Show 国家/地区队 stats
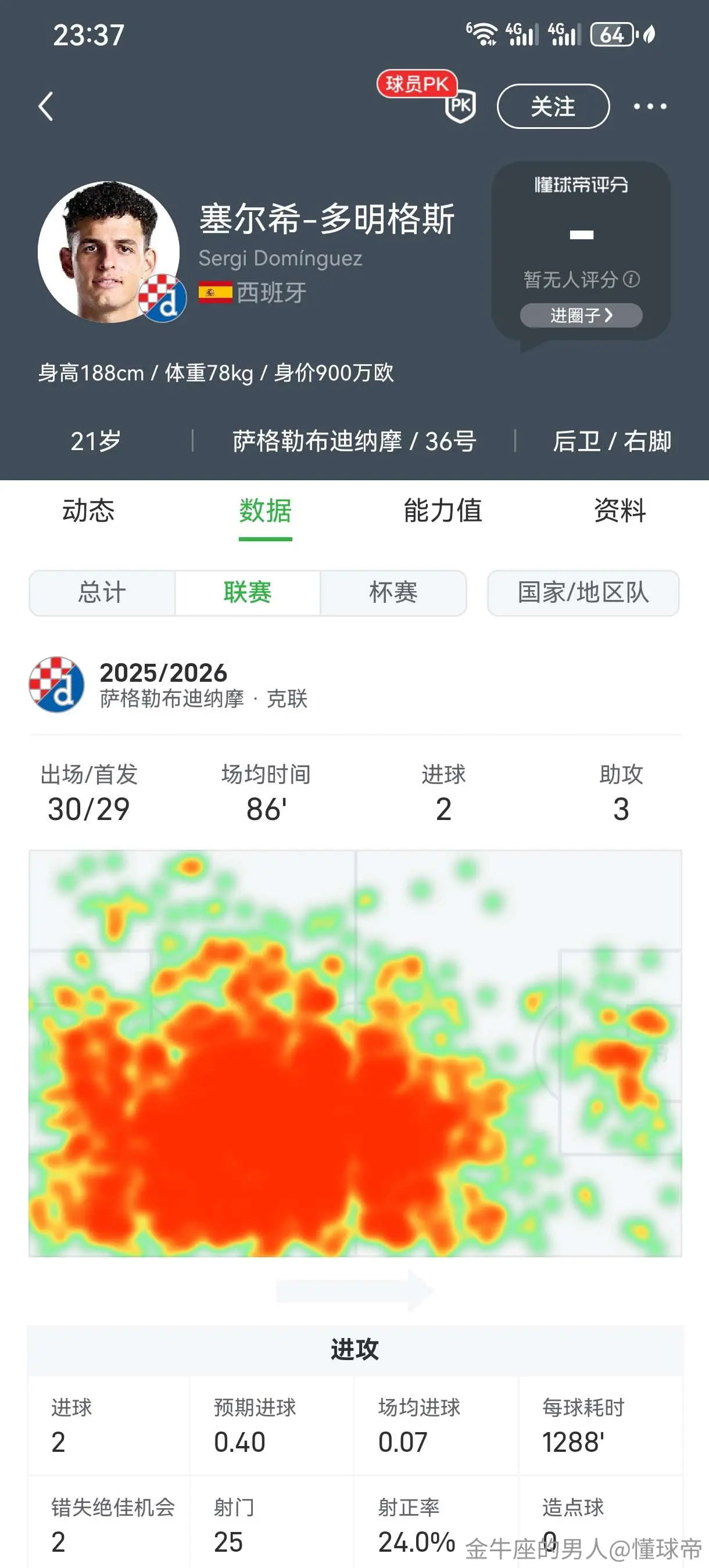709x1568 pixels. [583, 592]
